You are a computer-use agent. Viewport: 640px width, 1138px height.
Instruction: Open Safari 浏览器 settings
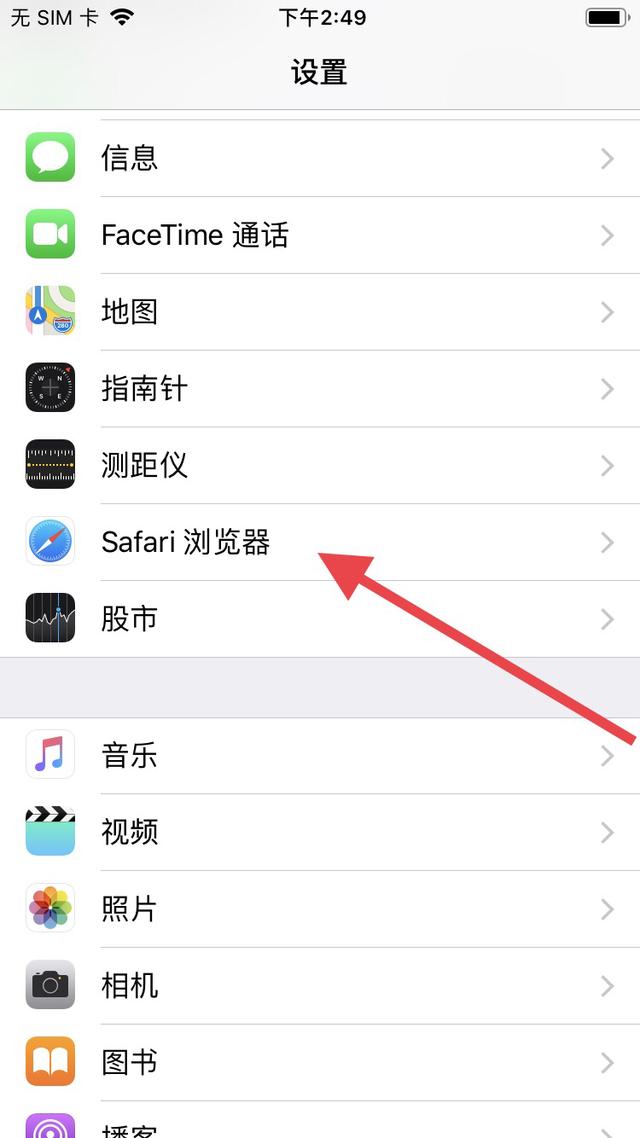[320, 542]
